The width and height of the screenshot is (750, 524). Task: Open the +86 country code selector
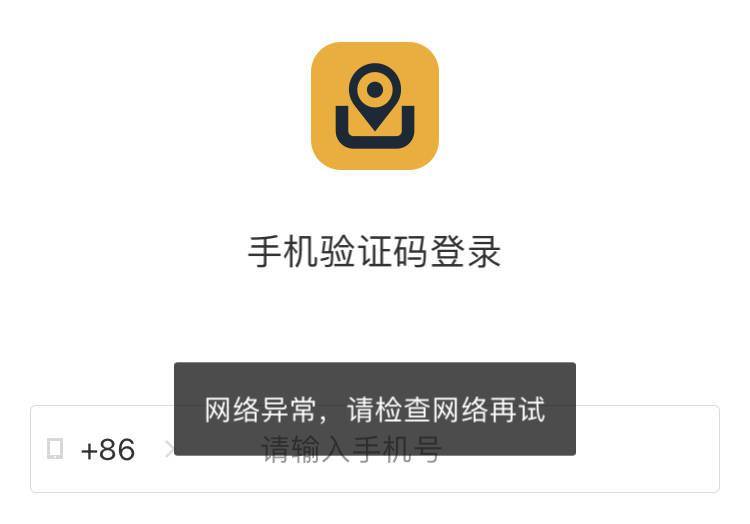pyautogui.click(x=108, y=450)
